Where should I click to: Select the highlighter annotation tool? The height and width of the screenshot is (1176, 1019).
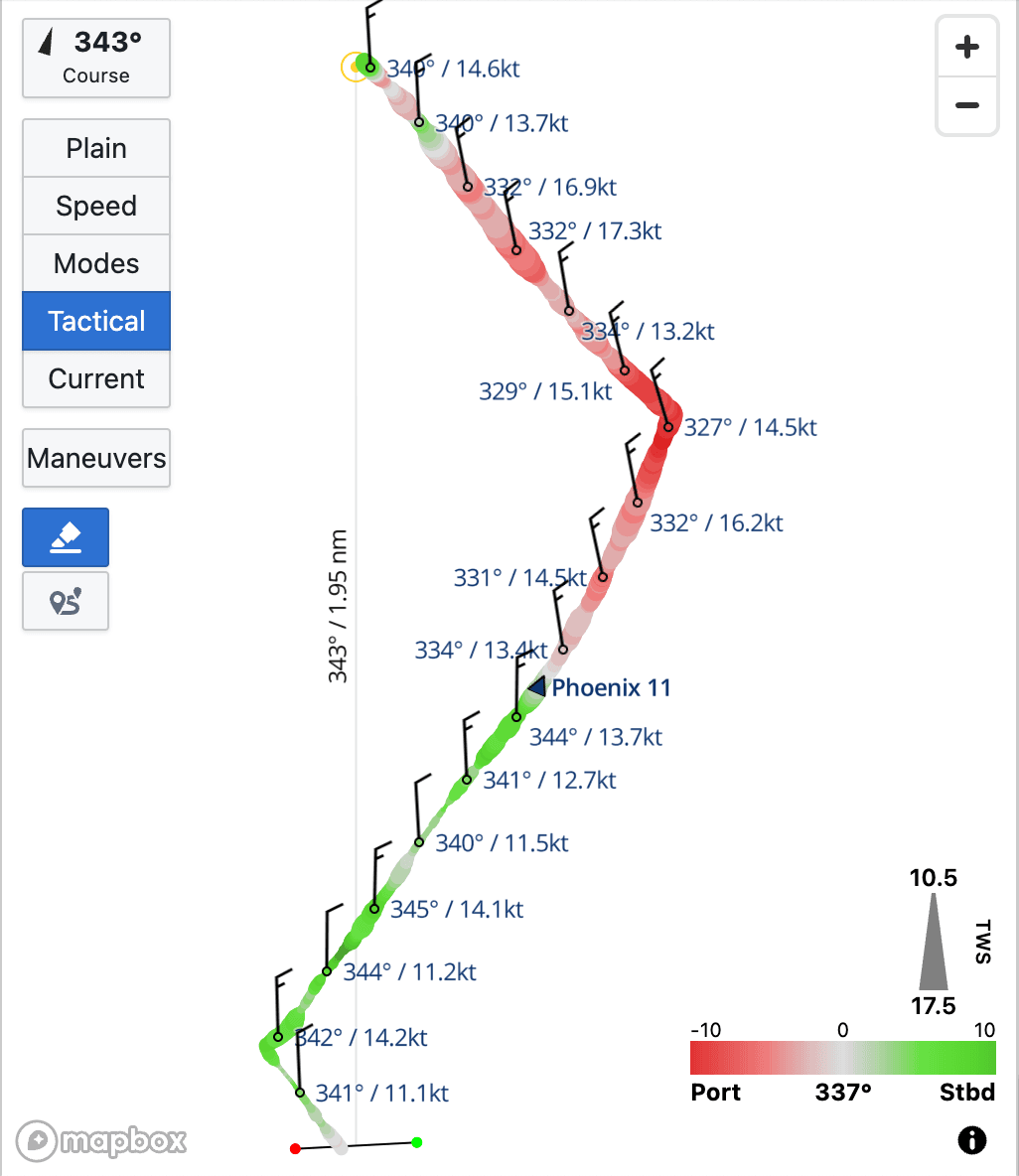pos(65,536)
